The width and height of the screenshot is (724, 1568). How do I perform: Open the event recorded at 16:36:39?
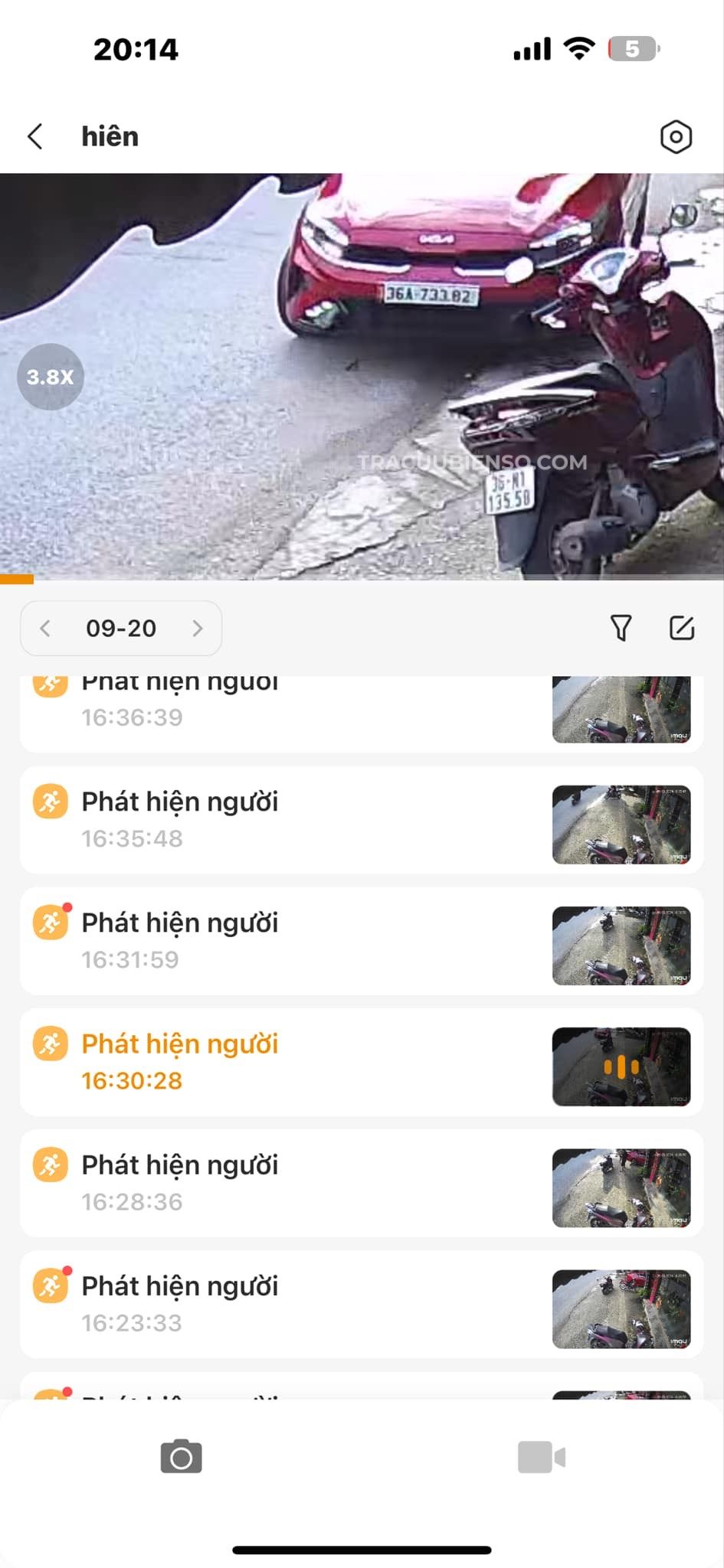coord(361,712)
